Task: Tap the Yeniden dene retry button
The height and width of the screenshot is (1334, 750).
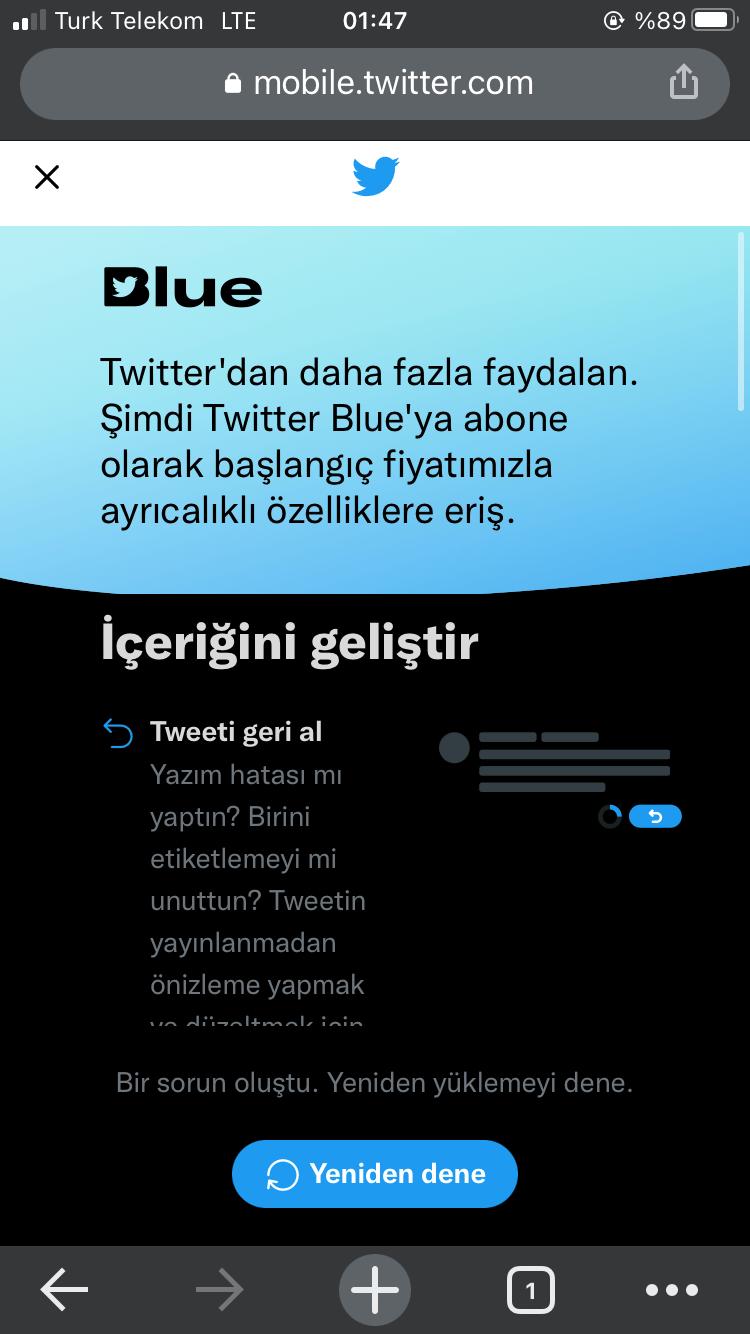Action: (x=375, y=1173)
